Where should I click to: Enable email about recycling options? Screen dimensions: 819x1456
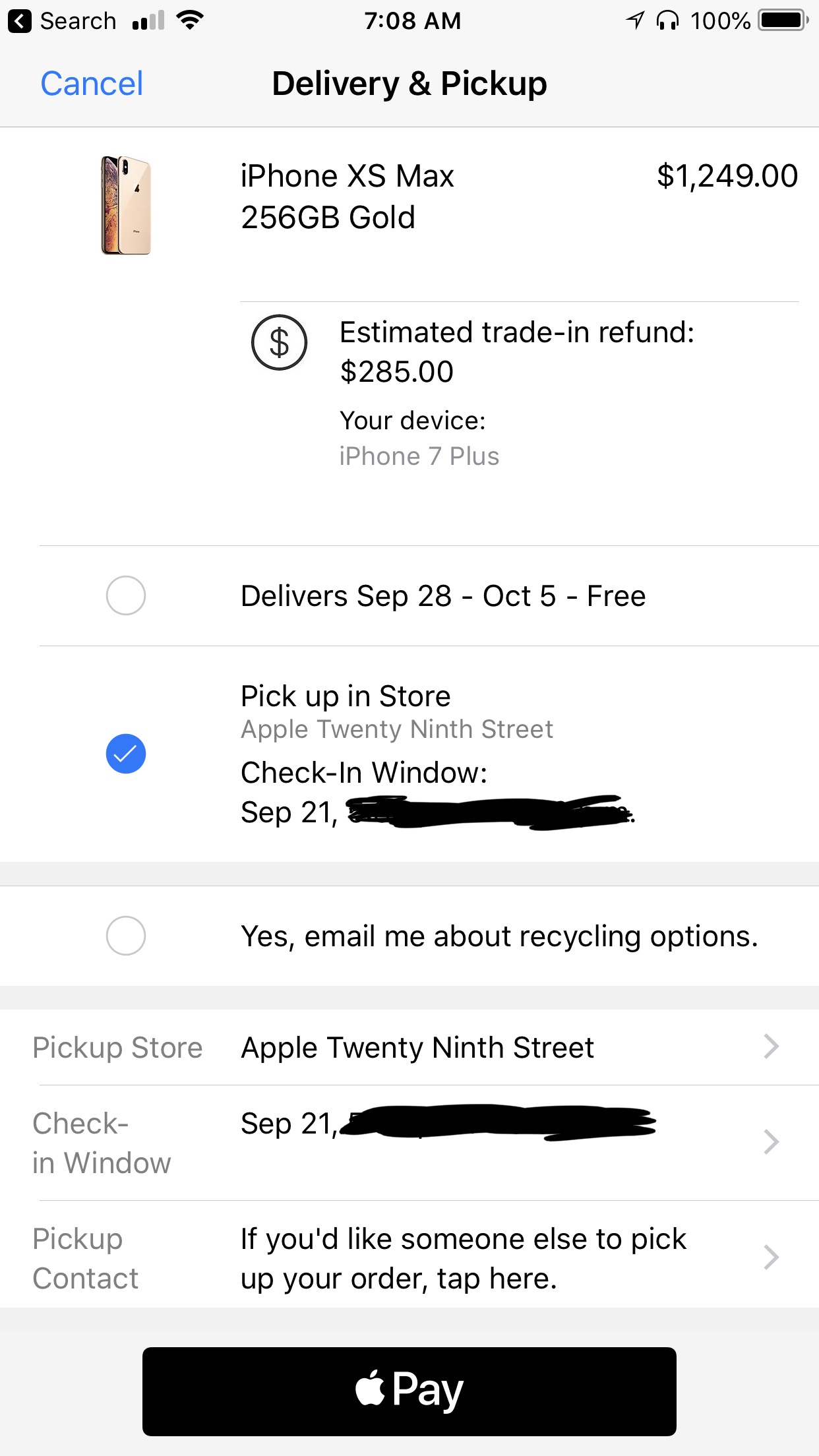125,936
